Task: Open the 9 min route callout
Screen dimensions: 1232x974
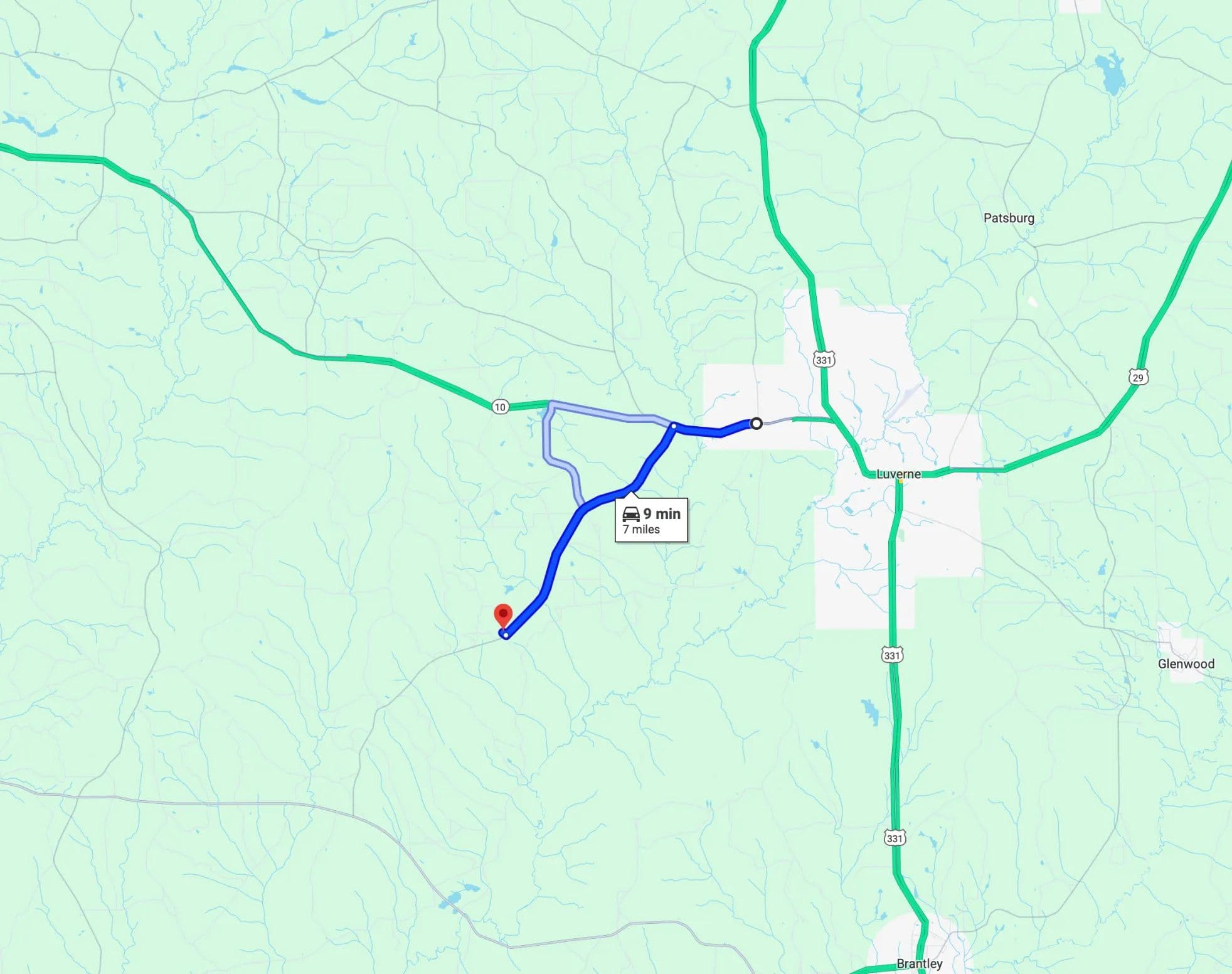Action: pyautogui.click(x=651, y=520)
